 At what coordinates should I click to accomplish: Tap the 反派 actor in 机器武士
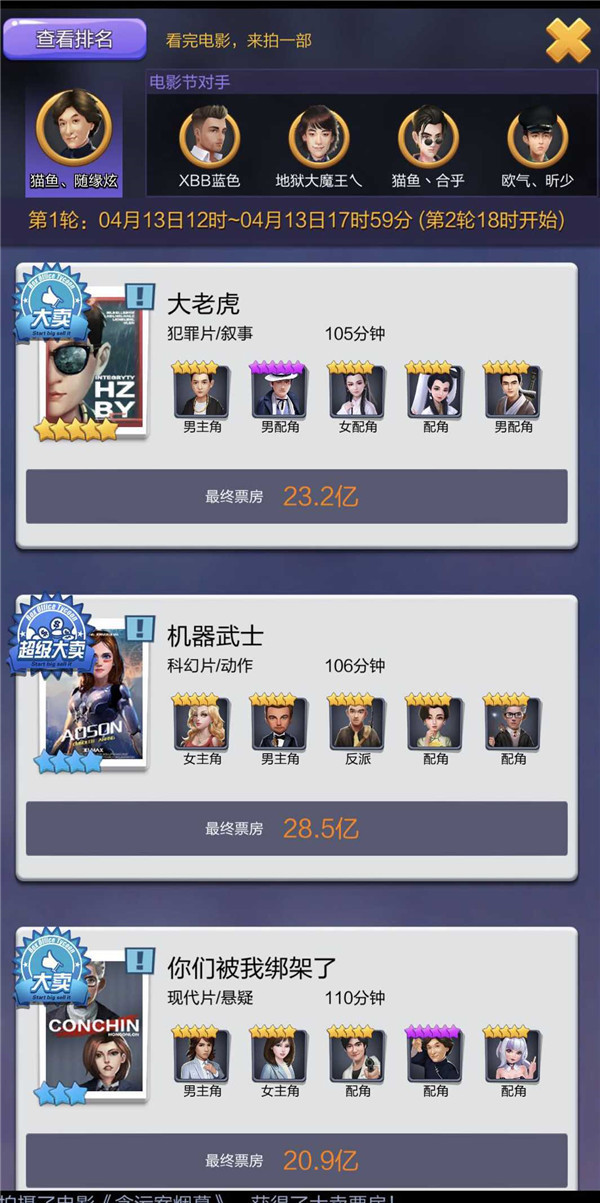pyautogui.click(x=358, y=723)
